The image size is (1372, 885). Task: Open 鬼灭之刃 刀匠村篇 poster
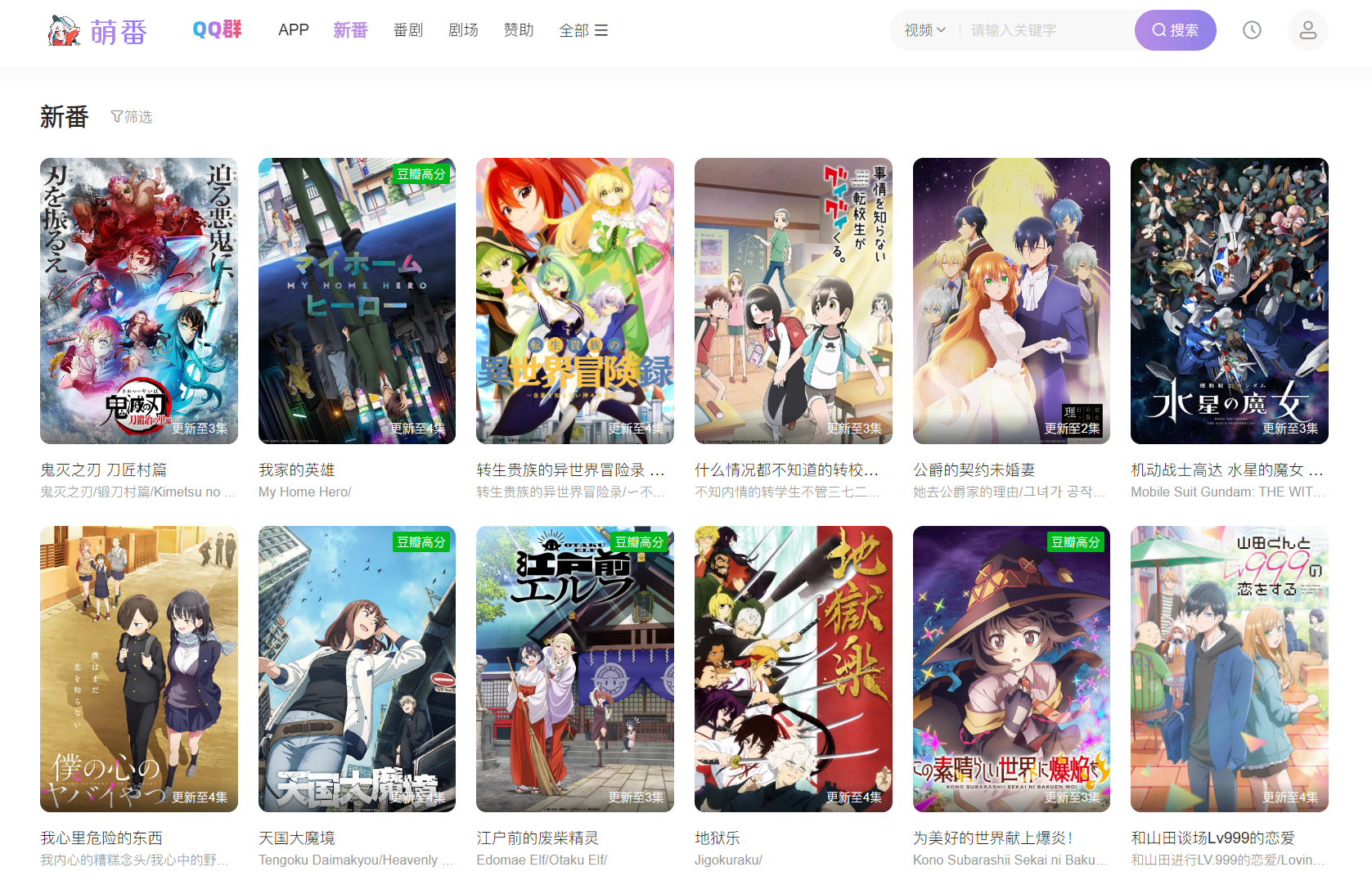point(139,301)
